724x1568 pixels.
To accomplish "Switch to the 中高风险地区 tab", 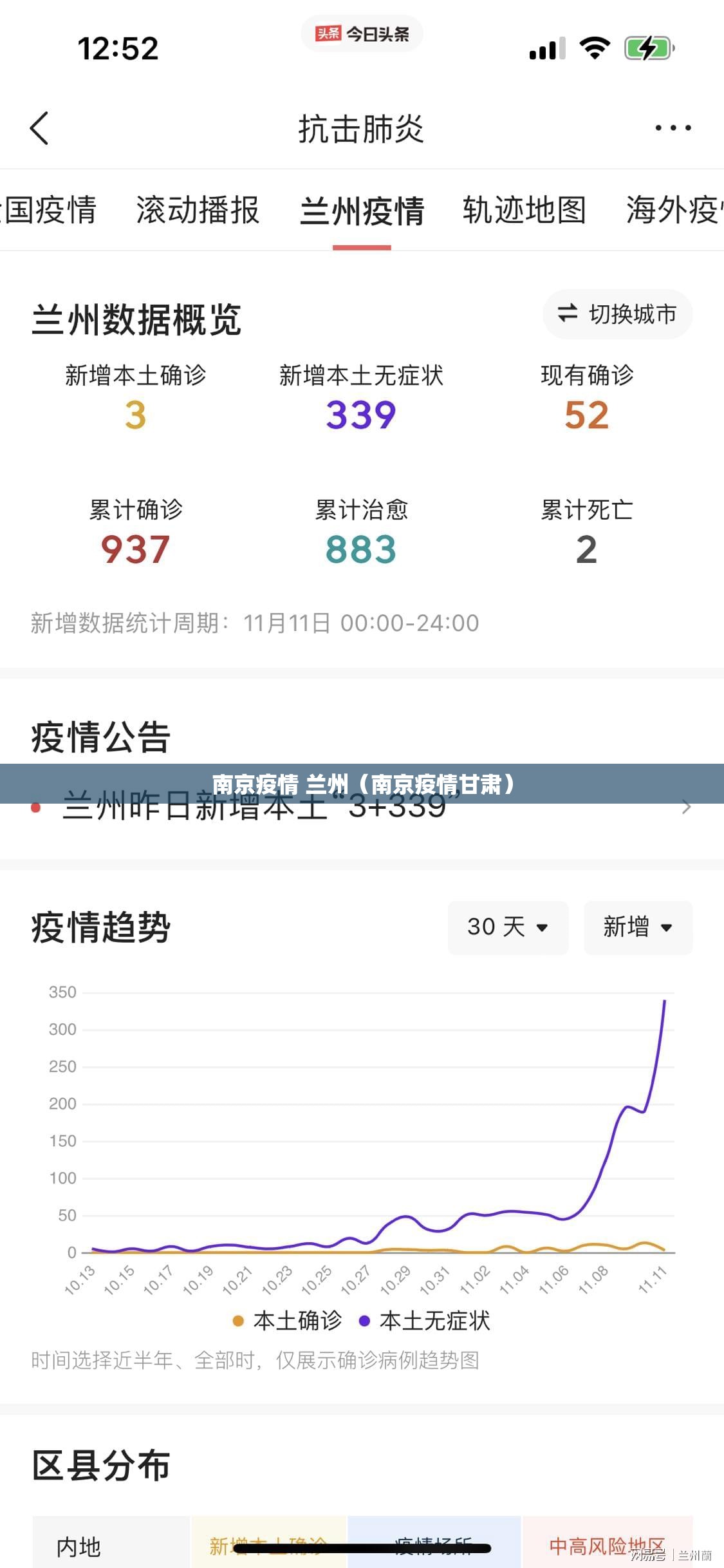I will coord(607,1545).
